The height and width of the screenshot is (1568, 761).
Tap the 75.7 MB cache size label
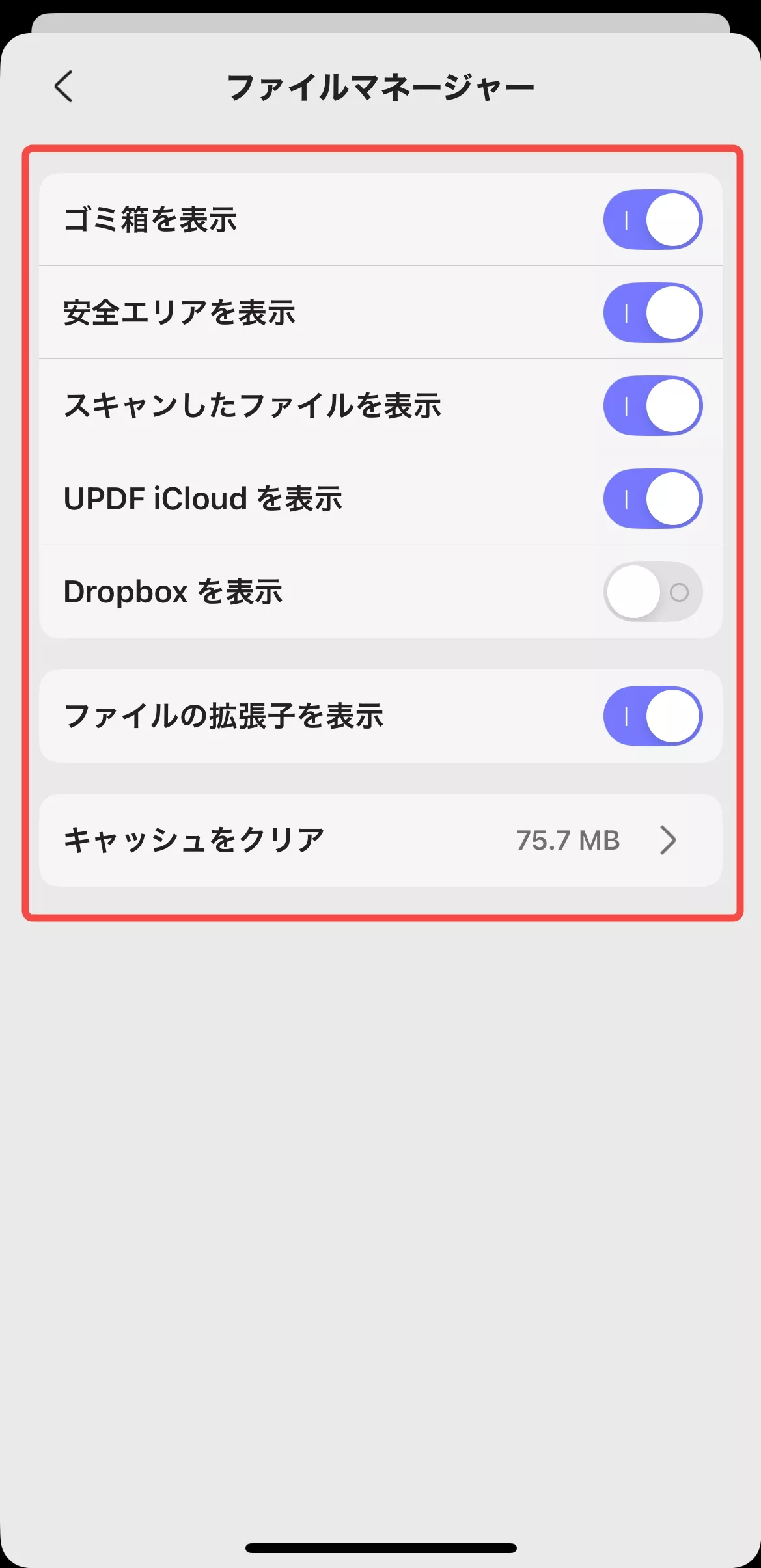tap(568, 840)
